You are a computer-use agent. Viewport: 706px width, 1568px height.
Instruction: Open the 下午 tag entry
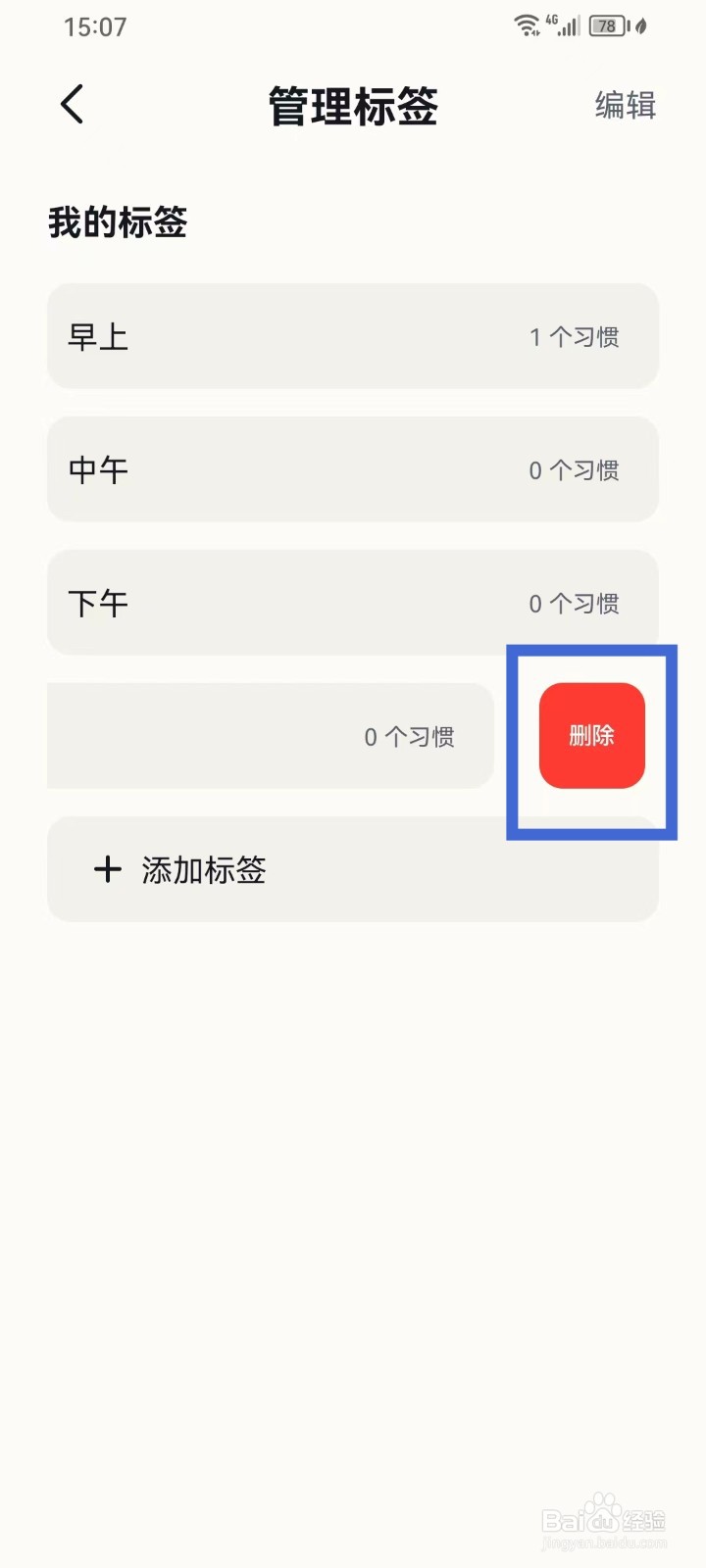point(353,602)
